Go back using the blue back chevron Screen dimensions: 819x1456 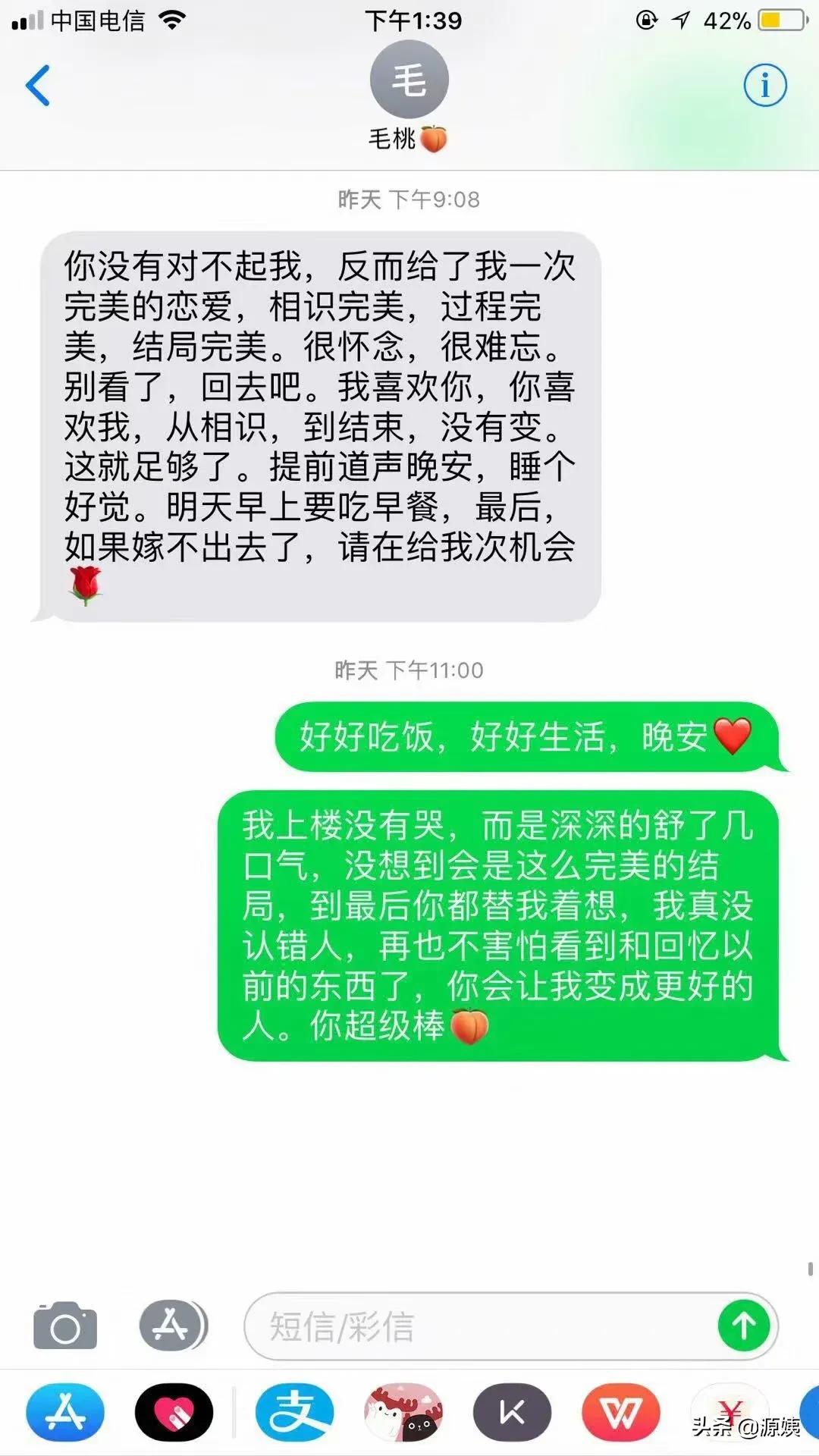tap(39, 86)
